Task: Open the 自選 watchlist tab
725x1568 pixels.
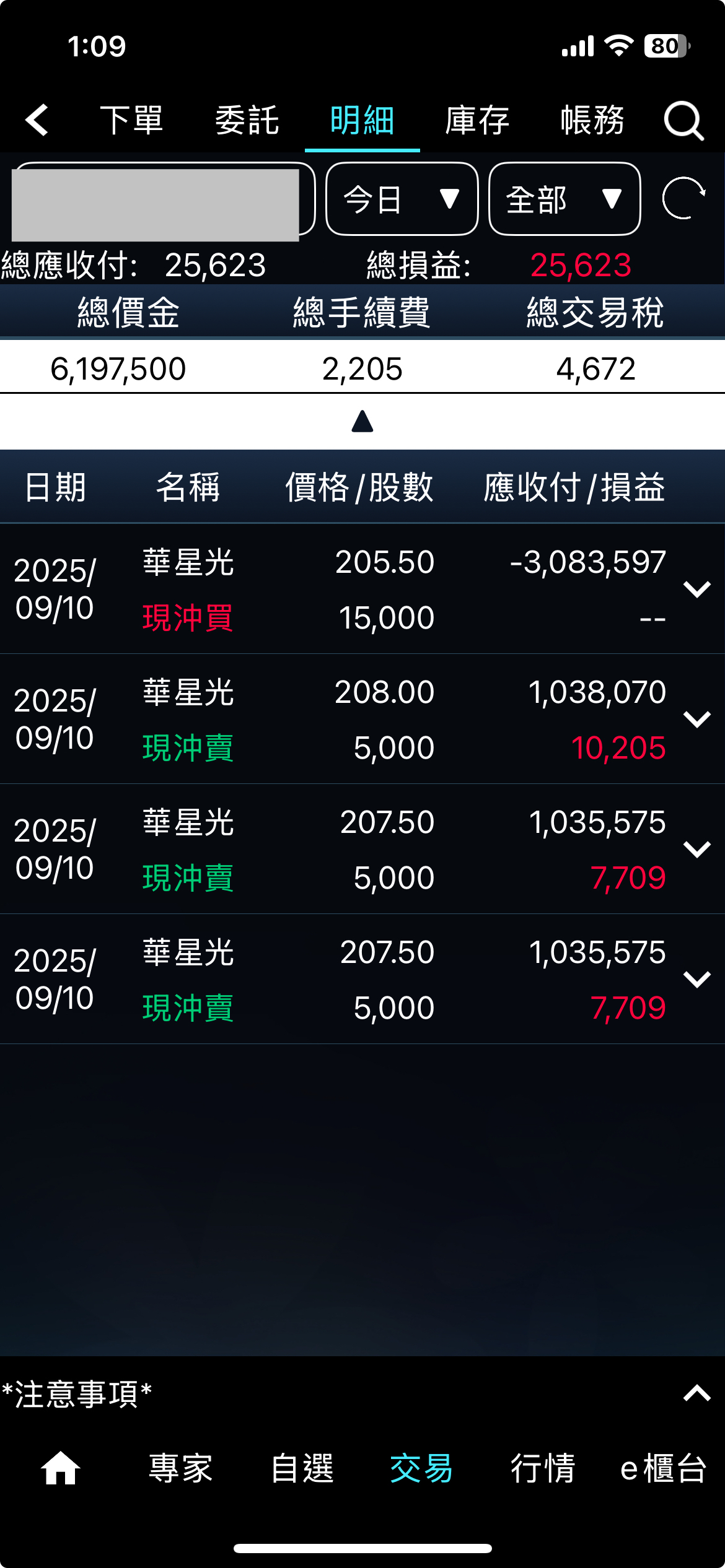Action: tap(302, 1468)
